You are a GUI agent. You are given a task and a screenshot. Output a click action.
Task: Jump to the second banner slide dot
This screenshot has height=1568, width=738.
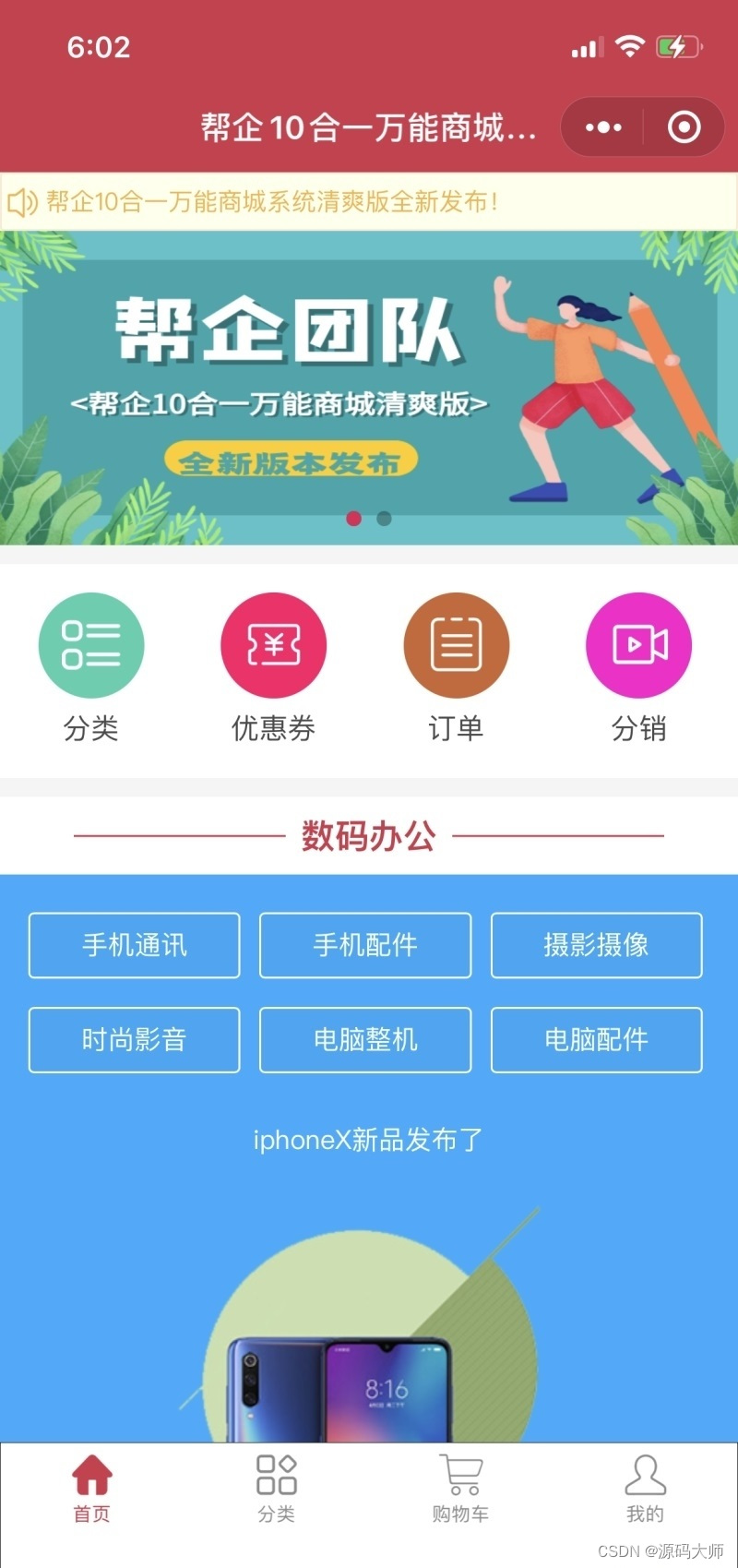[x=384, y=518]
